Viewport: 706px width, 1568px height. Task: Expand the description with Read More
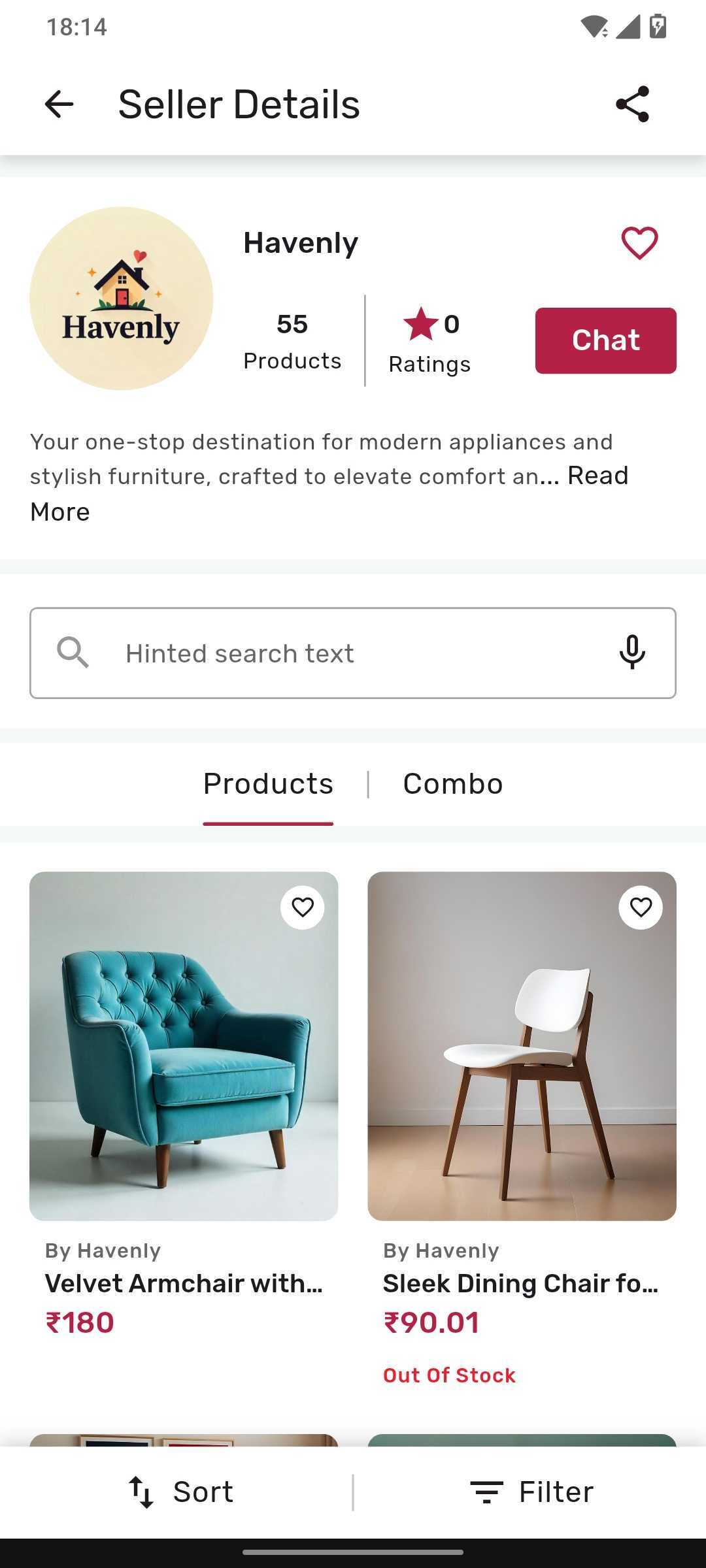[329, 494]
